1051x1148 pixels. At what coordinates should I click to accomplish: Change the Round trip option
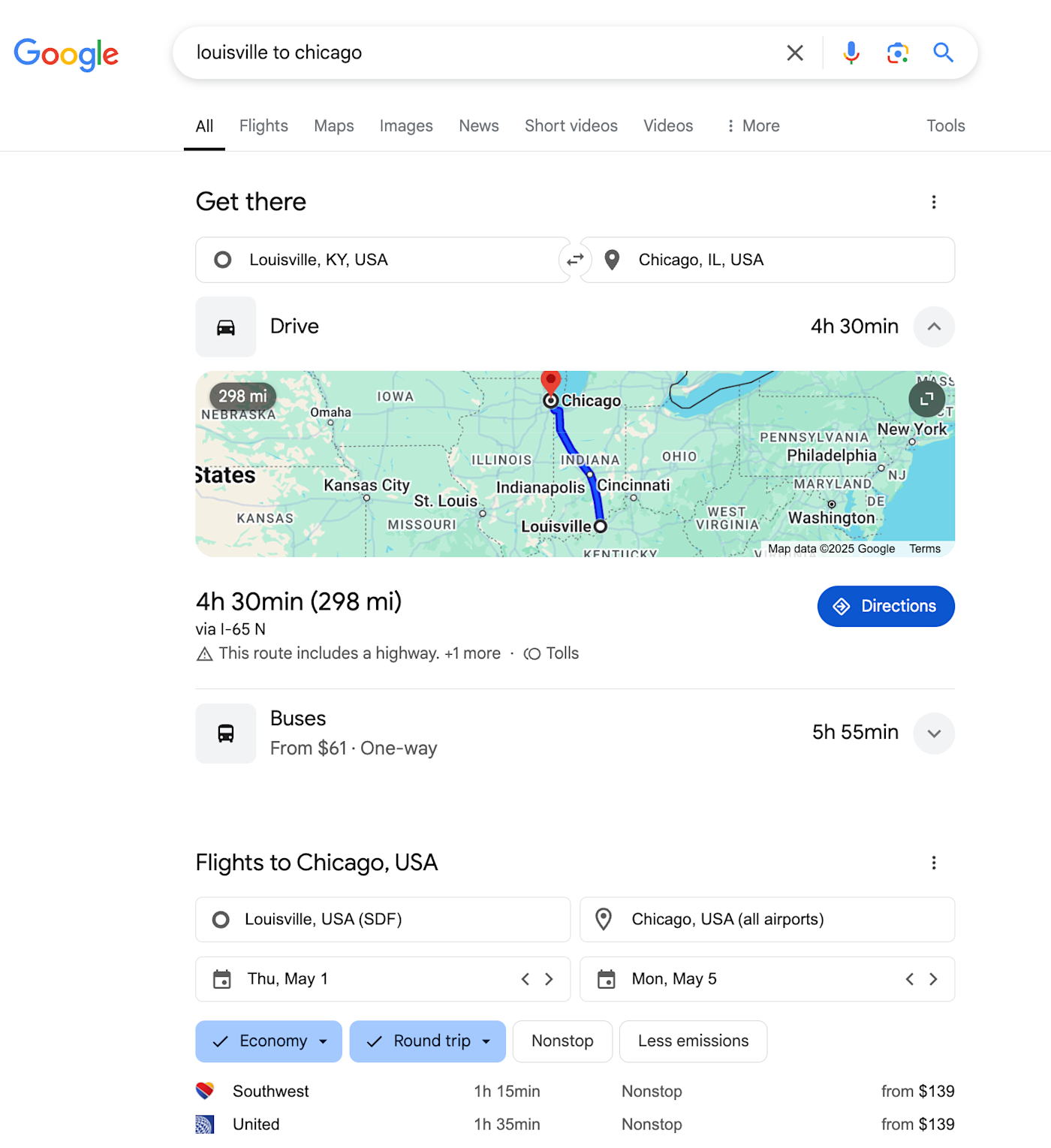click(427, 1041)
